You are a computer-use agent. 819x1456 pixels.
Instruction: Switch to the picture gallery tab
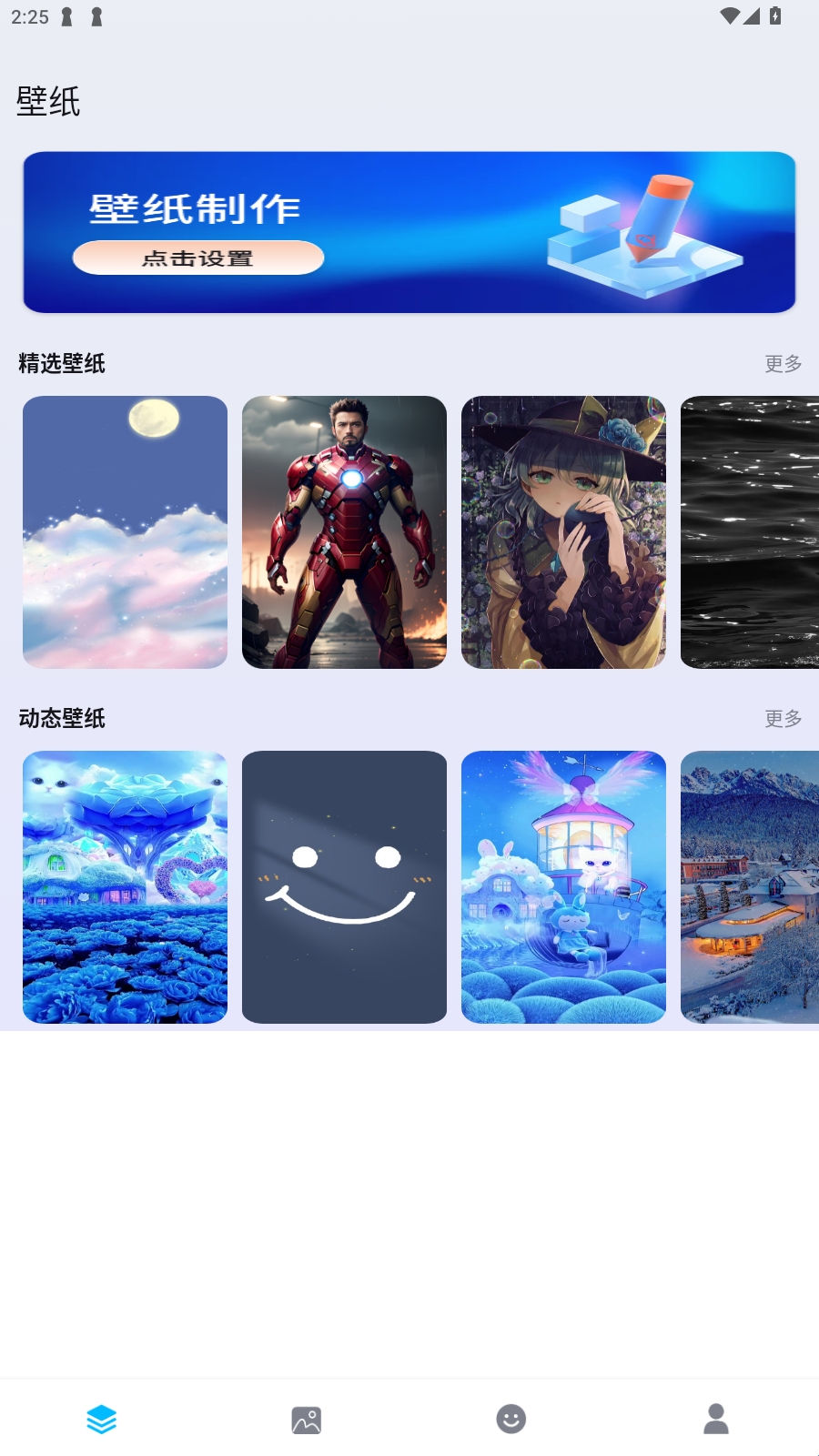307,1419
